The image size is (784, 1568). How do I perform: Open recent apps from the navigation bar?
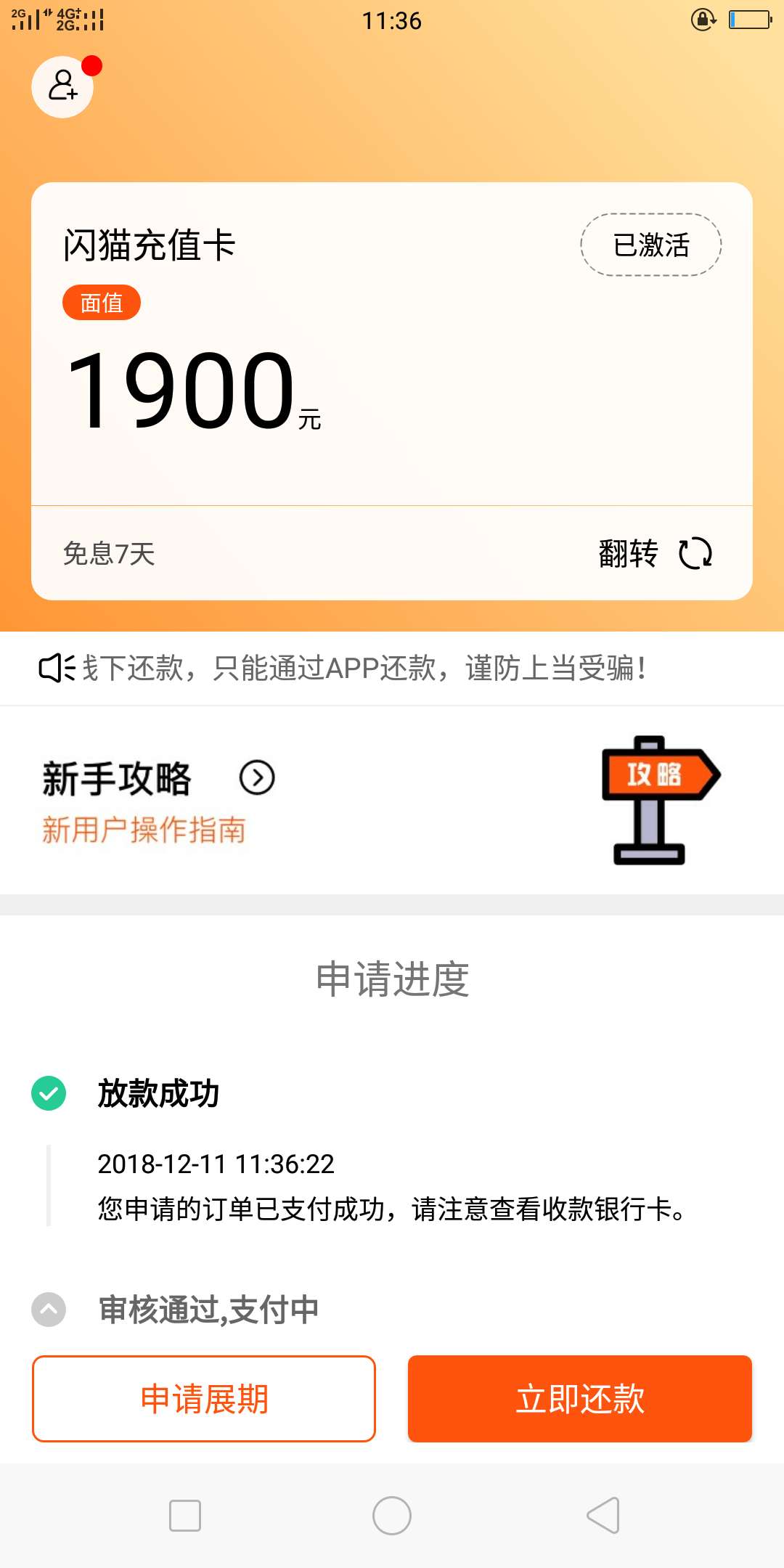point(185,1516)
